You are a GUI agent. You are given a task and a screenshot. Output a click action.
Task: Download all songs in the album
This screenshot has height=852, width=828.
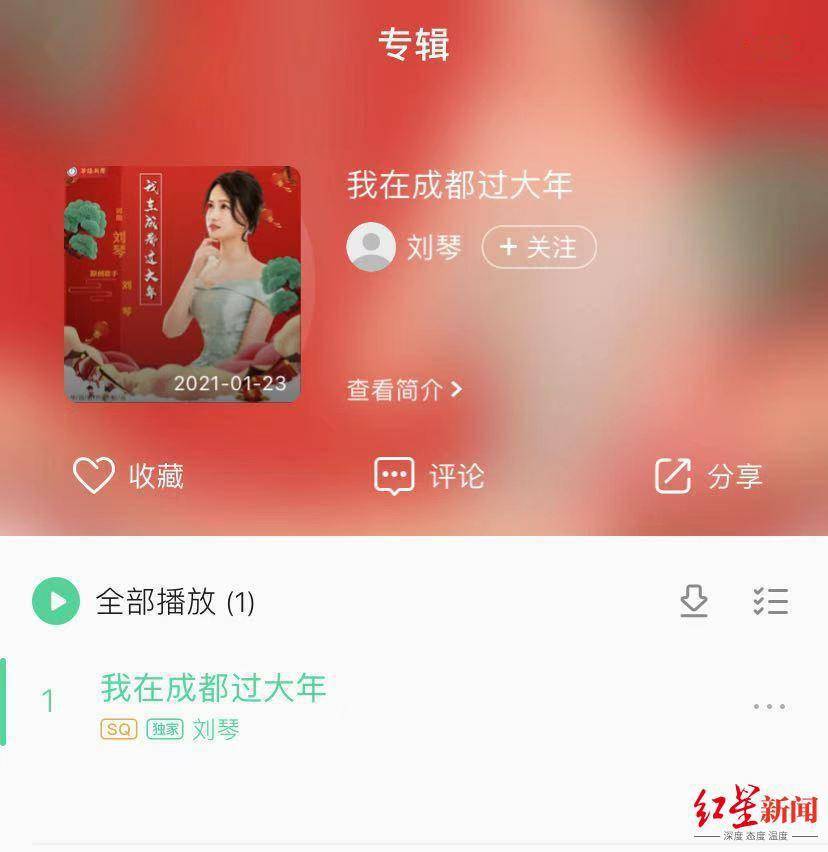pos(693,601)
